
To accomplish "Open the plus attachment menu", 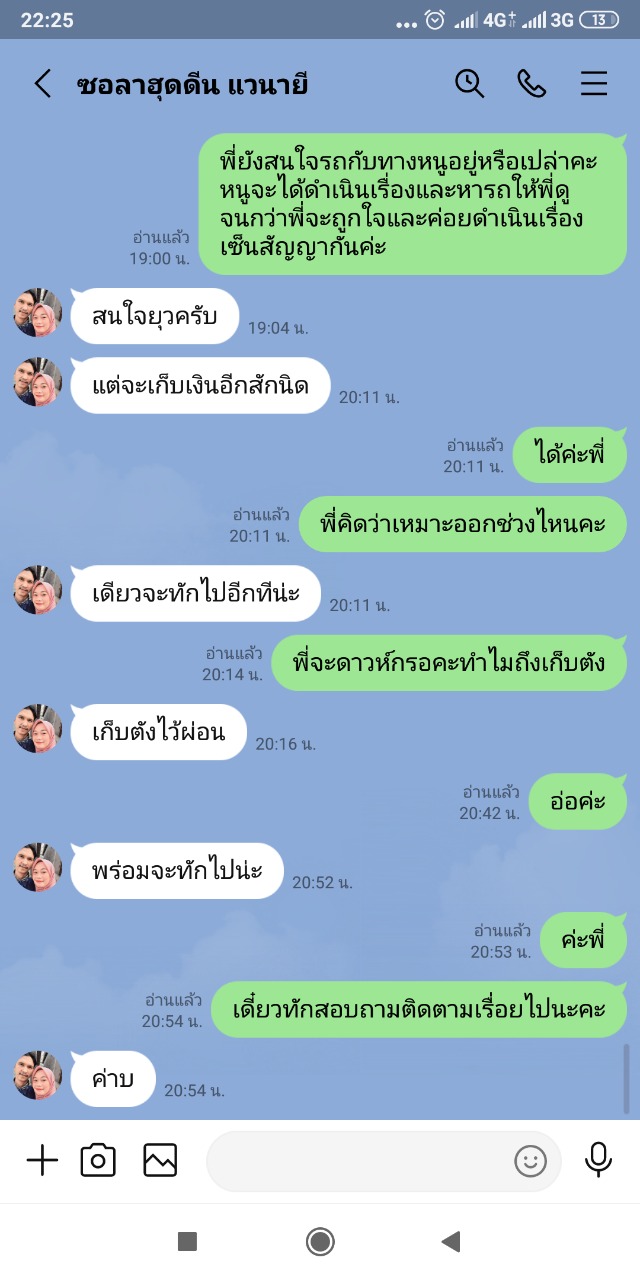I will 42,1160.
